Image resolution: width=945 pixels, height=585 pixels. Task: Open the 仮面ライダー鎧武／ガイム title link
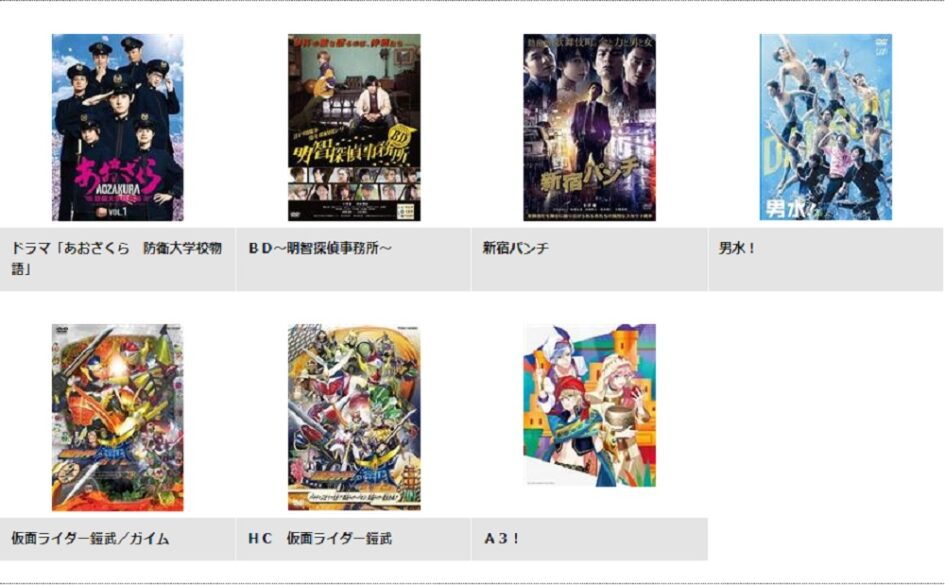tap(90, 538)
